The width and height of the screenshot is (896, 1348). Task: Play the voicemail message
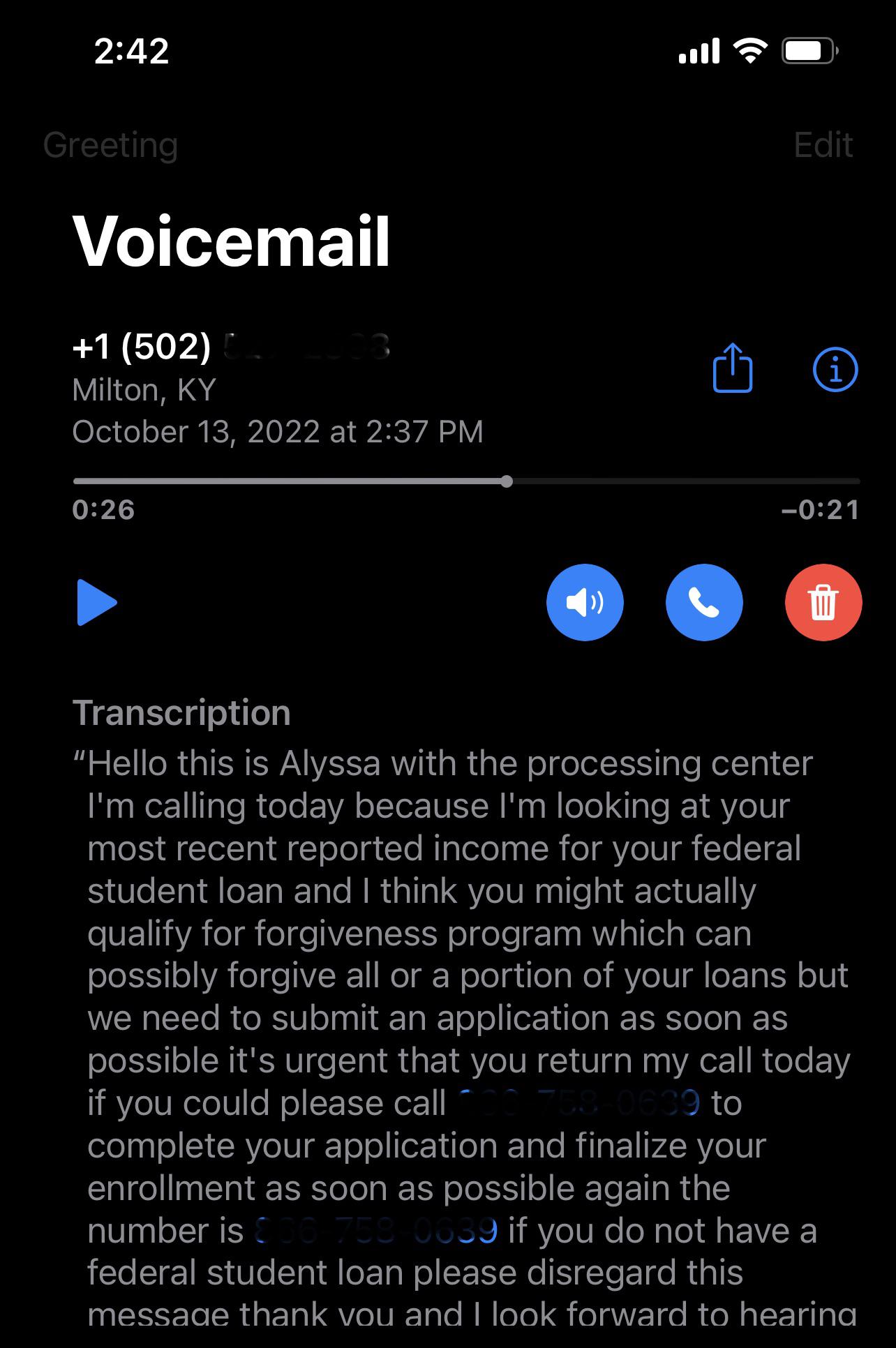coord(96,602)
